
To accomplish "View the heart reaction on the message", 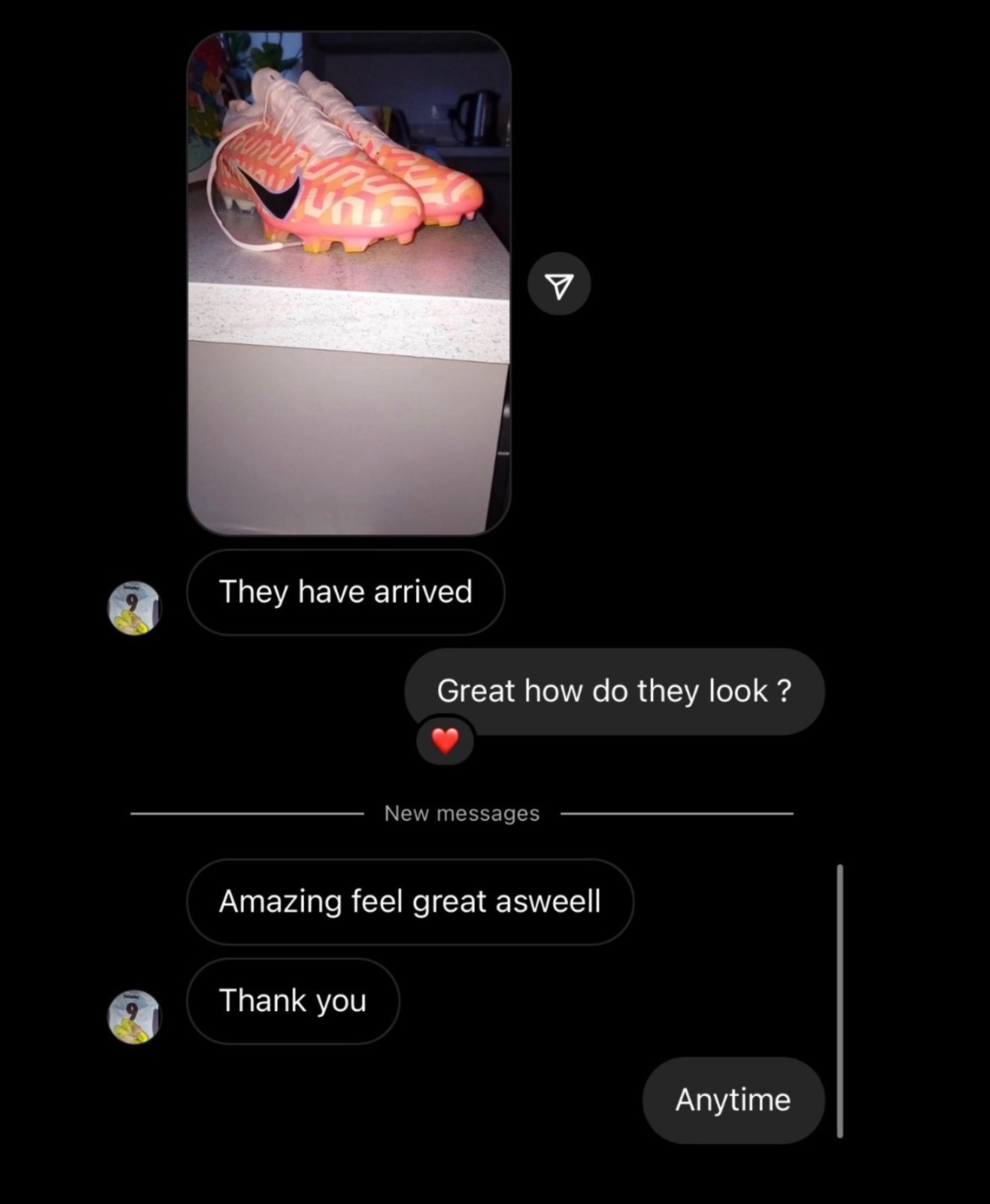I will [x=445, y=740].
